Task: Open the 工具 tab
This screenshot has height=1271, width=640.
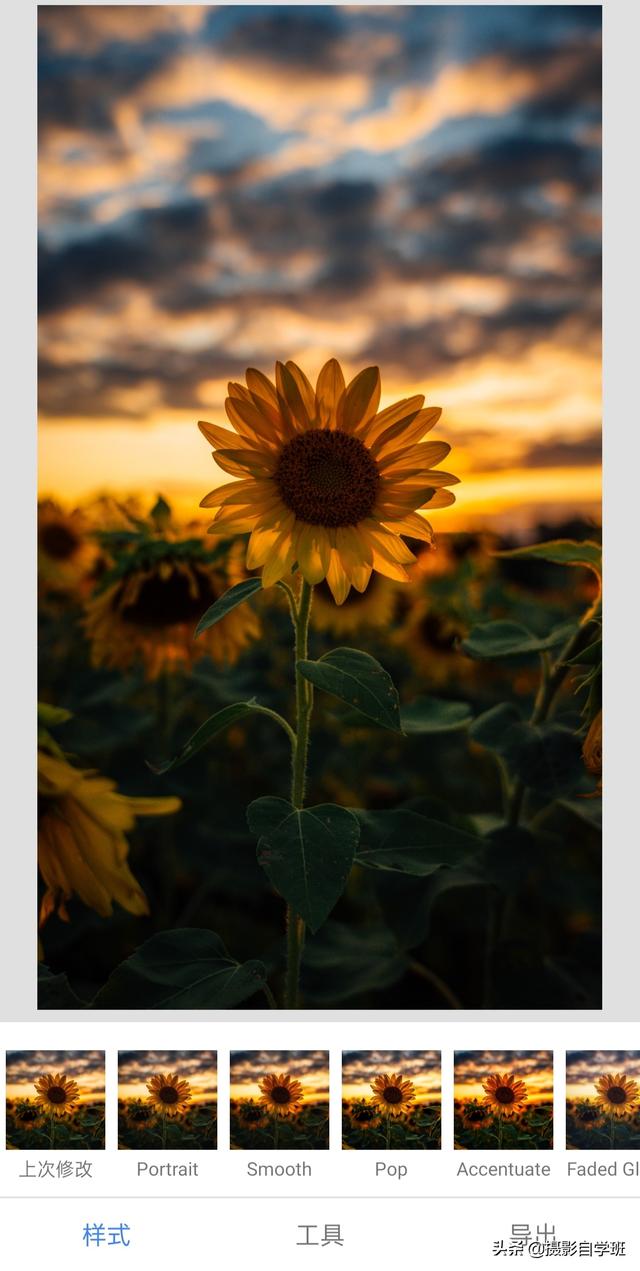Action: (320, 1235)
